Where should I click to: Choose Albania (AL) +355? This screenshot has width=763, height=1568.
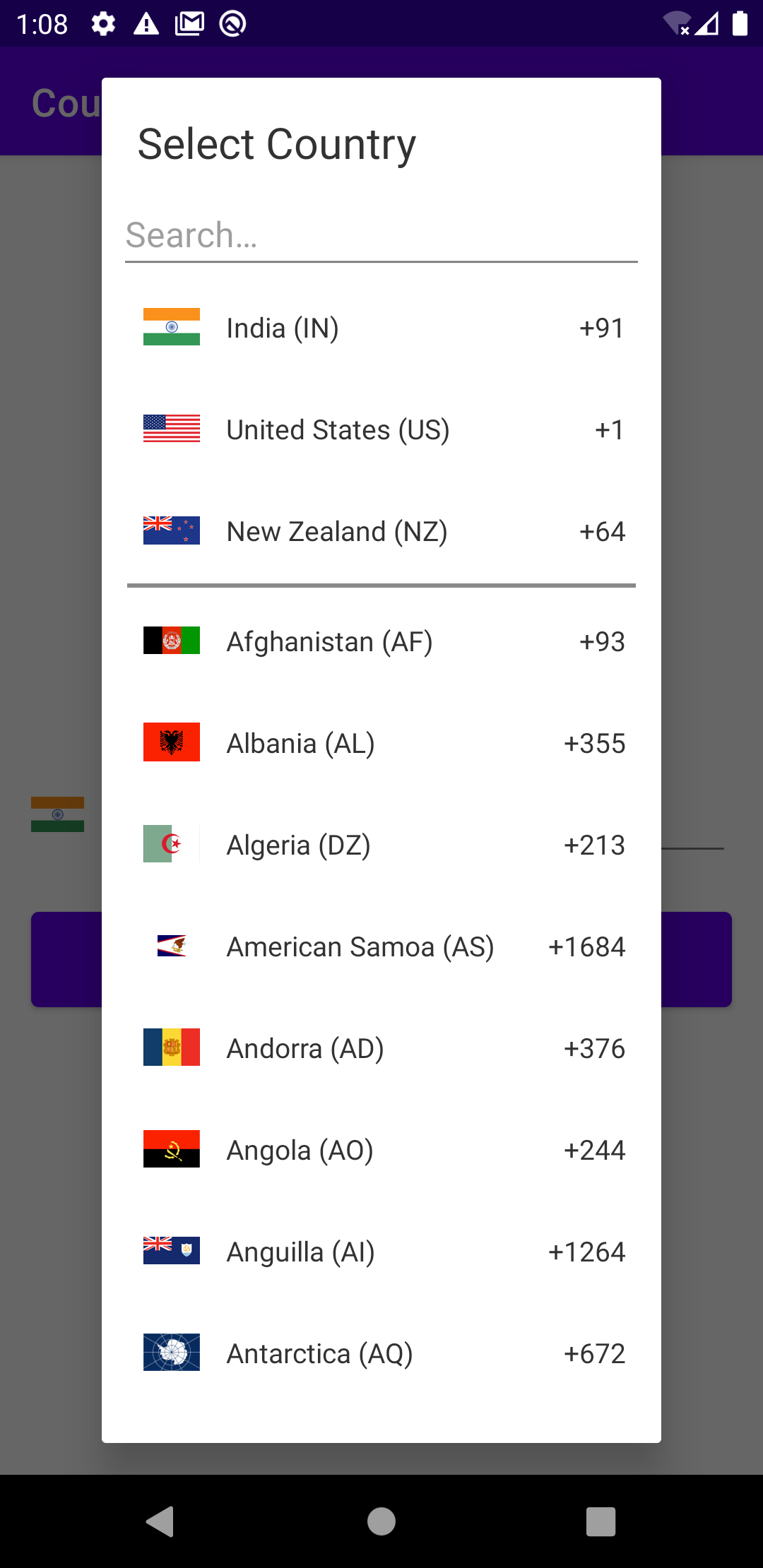click(381, 743)
